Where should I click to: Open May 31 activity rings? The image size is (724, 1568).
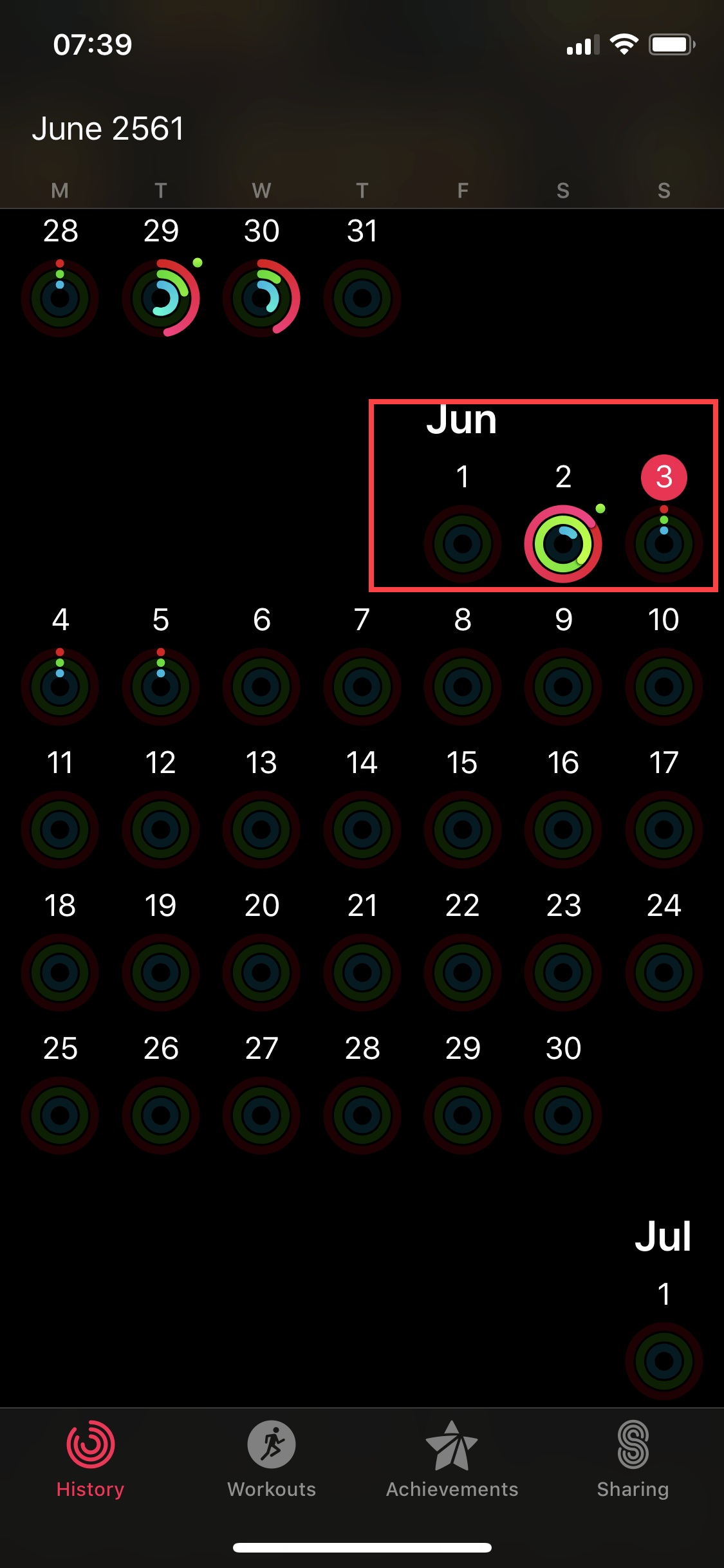coord(362,297)
